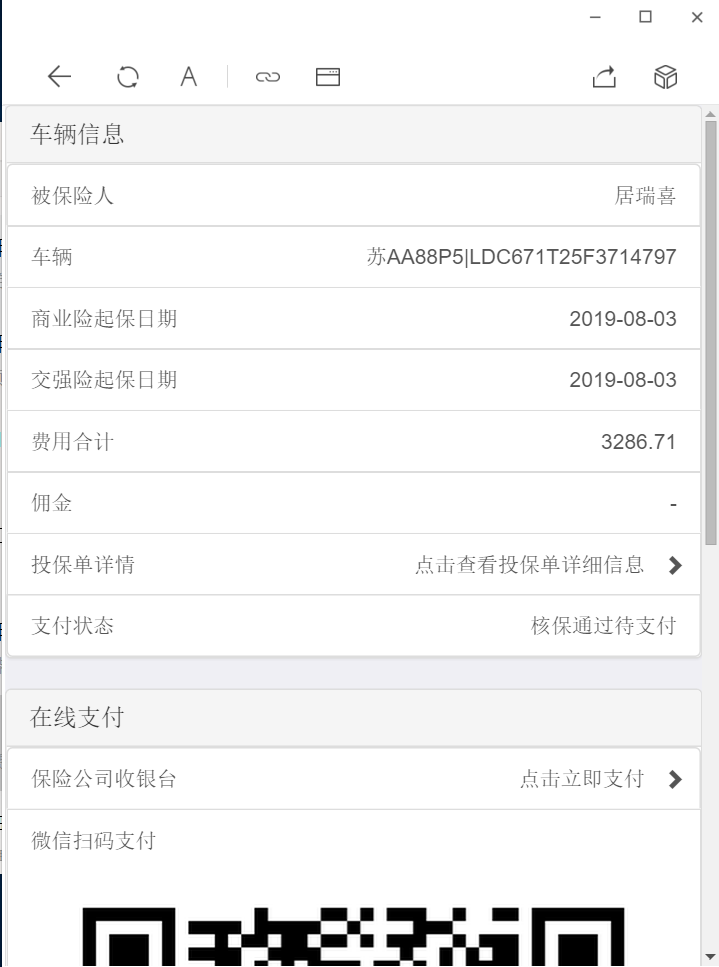This screenshot has width=719, height=967.
Task: Refresh the current page
Action: pyautogui.click(x=127, y=77)
